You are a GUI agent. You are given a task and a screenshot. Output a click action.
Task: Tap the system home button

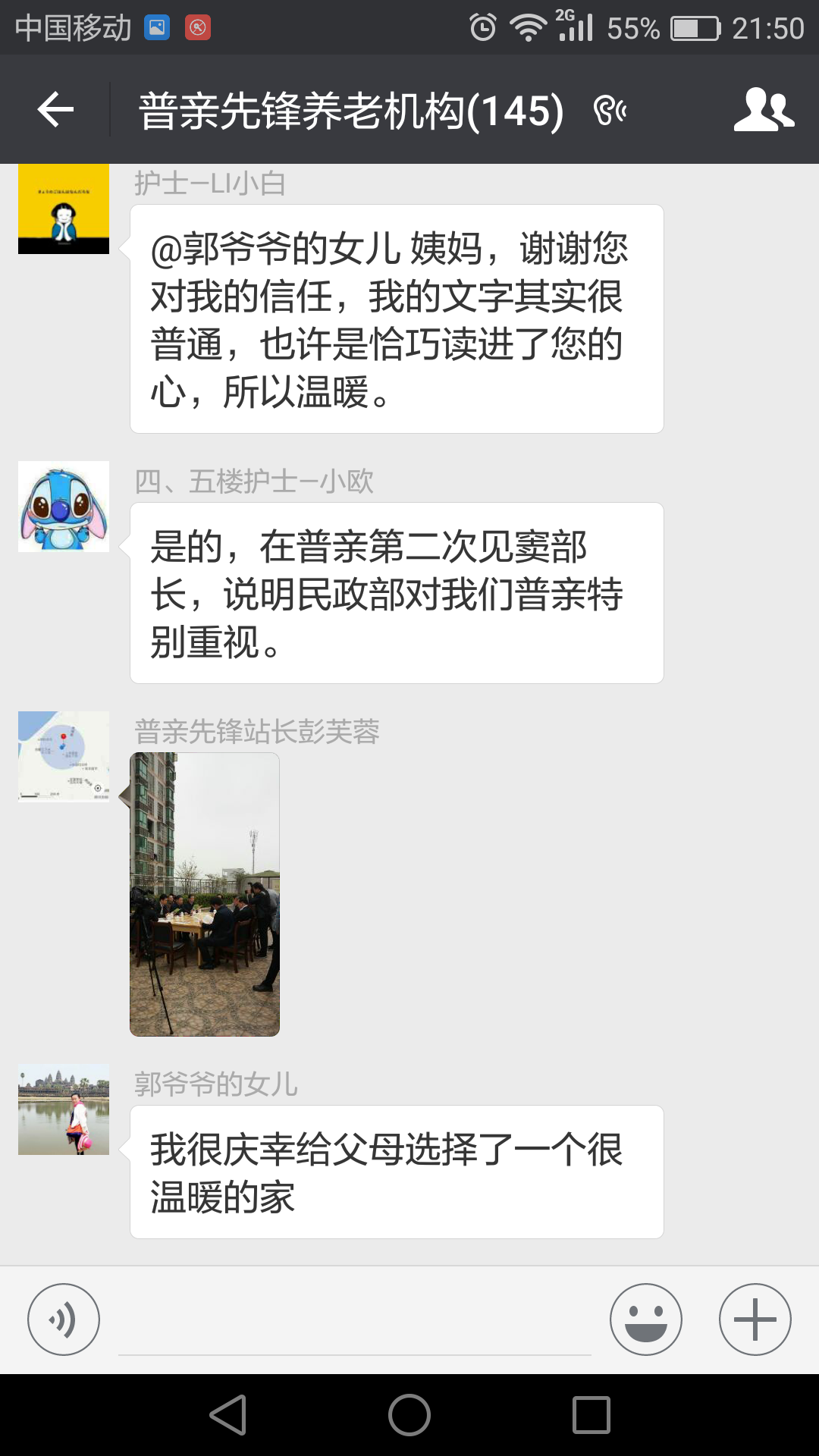(409, 1415)
